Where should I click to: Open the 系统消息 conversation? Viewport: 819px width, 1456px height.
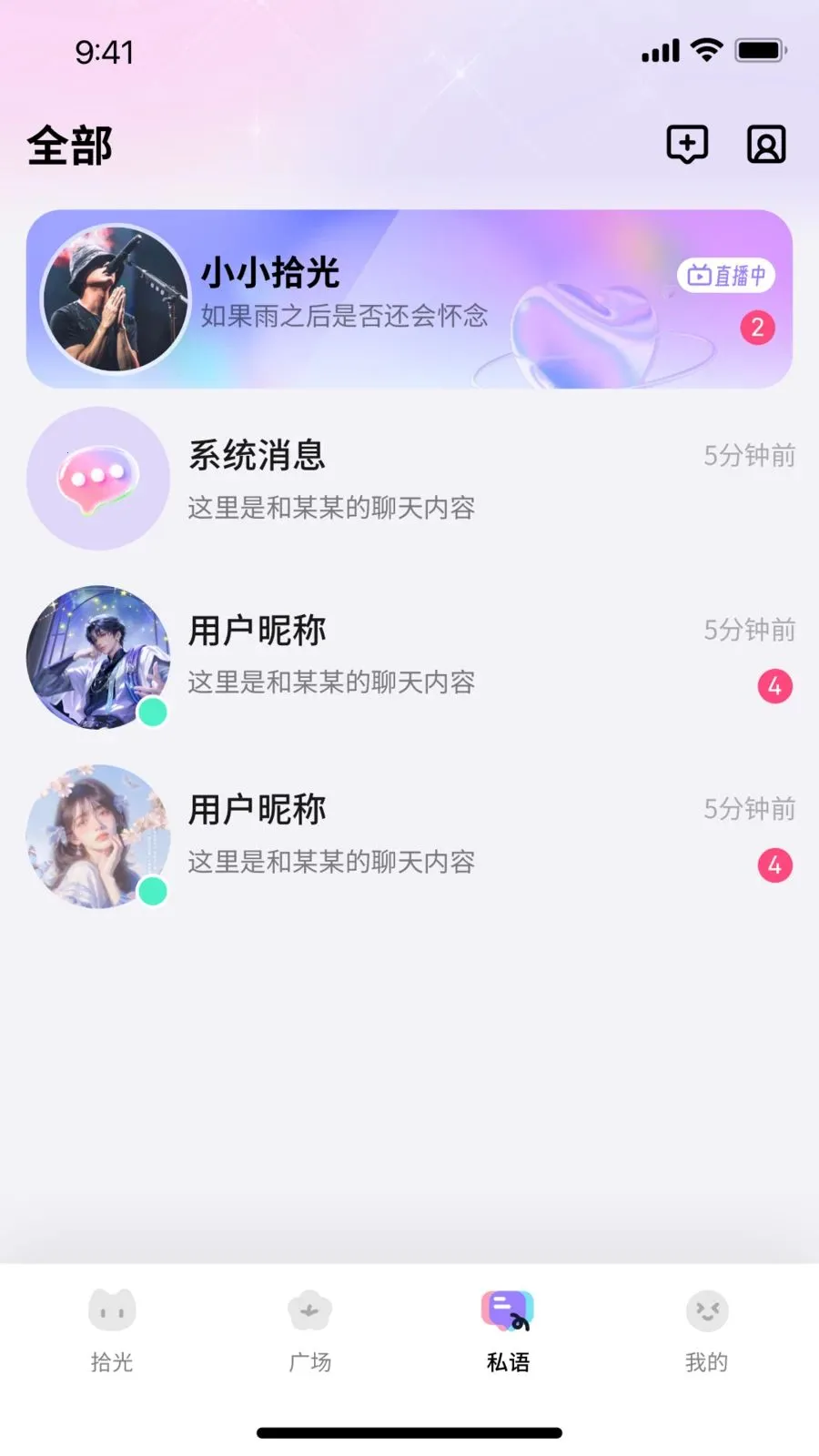coord(409,479)
